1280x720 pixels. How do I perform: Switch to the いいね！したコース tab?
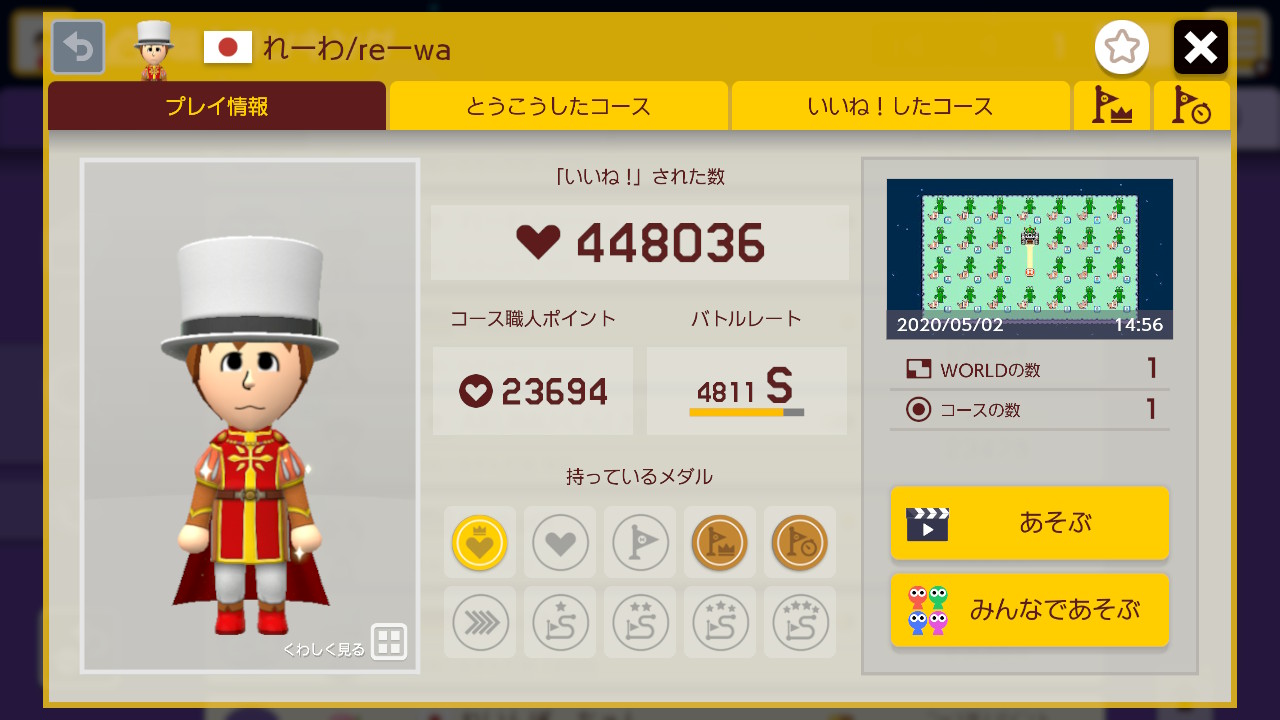coord(900,106)
